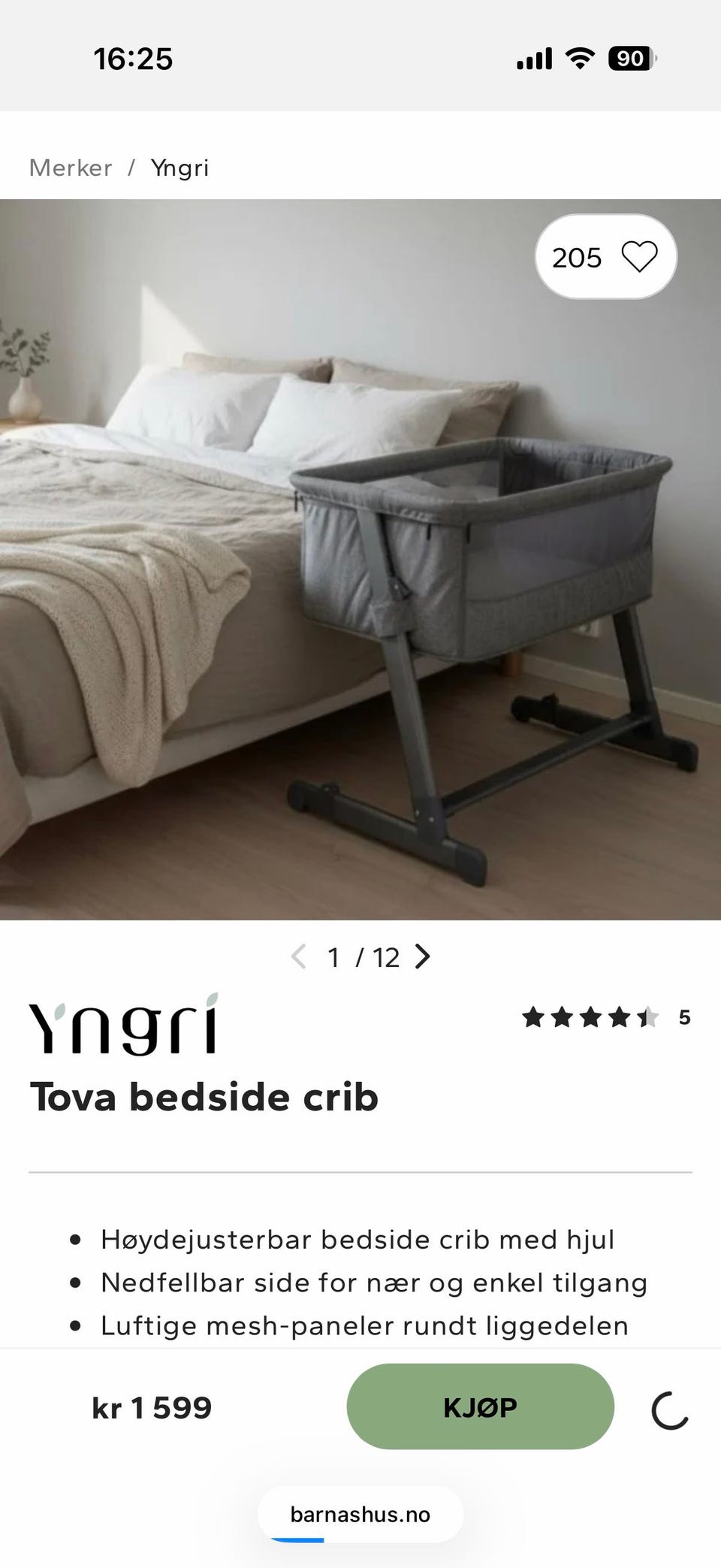This screenshot has height=1568, width=721.
Task: Go to the previous product image
Action: click(298, 956)
